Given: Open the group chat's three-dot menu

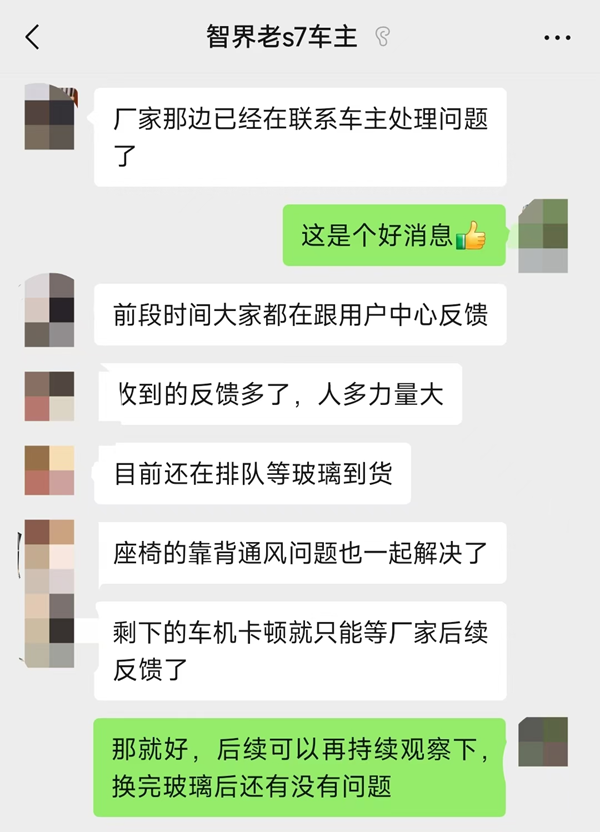Looking at the screenshot, I should 556,38.
